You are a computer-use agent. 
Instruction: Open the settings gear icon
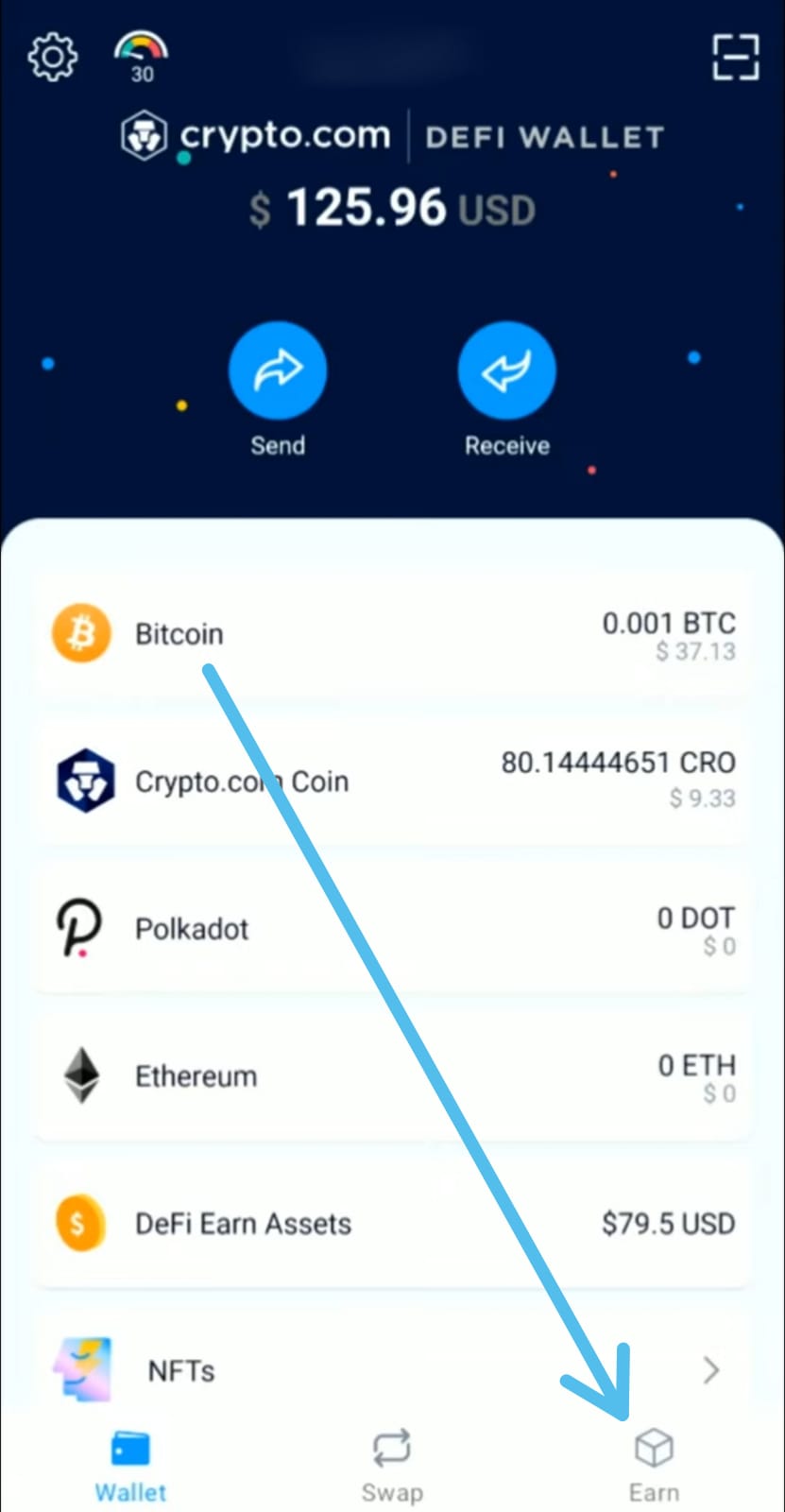click(53, 59)
